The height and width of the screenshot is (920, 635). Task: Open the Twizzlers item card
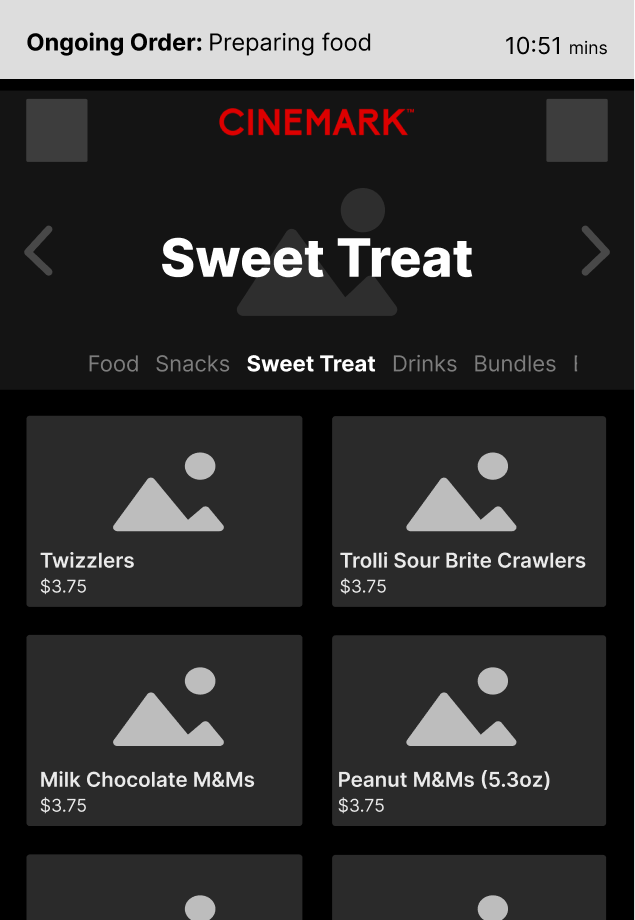[164, 511]
